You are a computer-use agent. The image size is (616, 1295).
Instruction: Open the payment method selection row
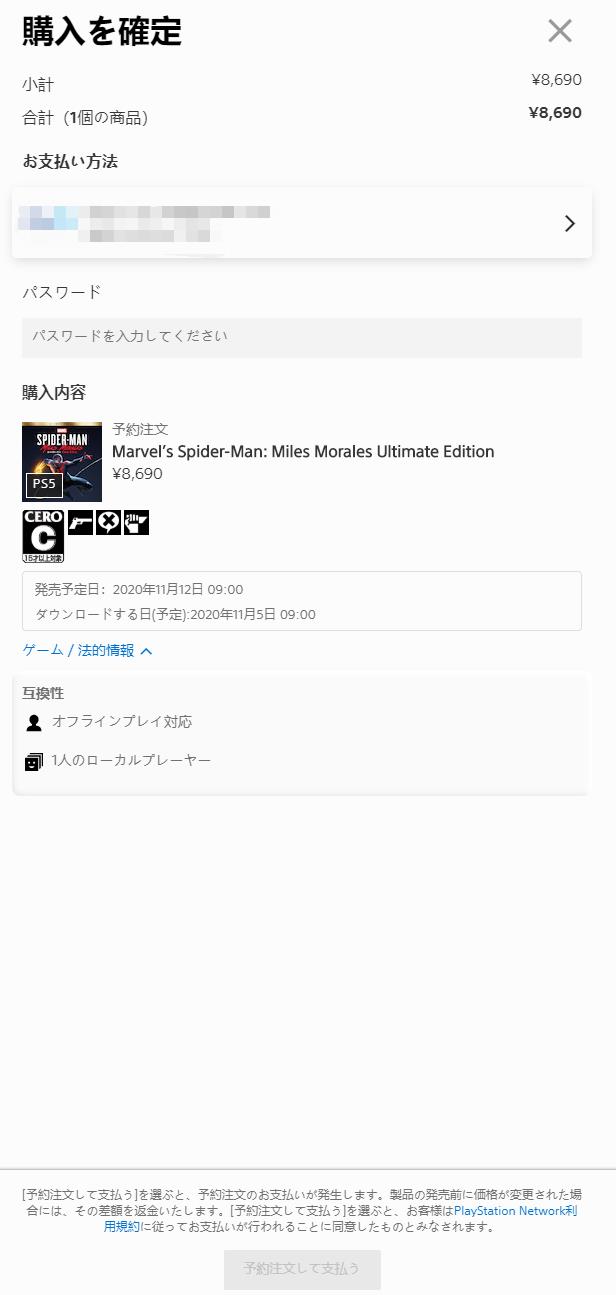[x=301, y=223]
